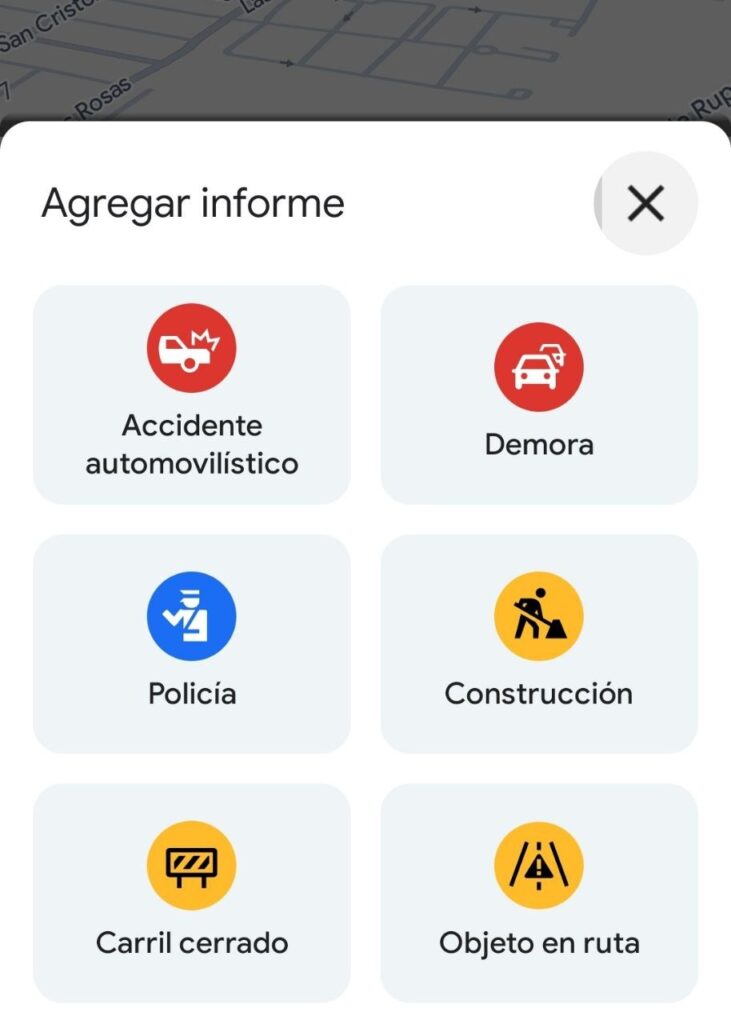Viewport: 731px width, 1024px height.
Task: Tap the object on road warning icon
Action: pos(539,866)
